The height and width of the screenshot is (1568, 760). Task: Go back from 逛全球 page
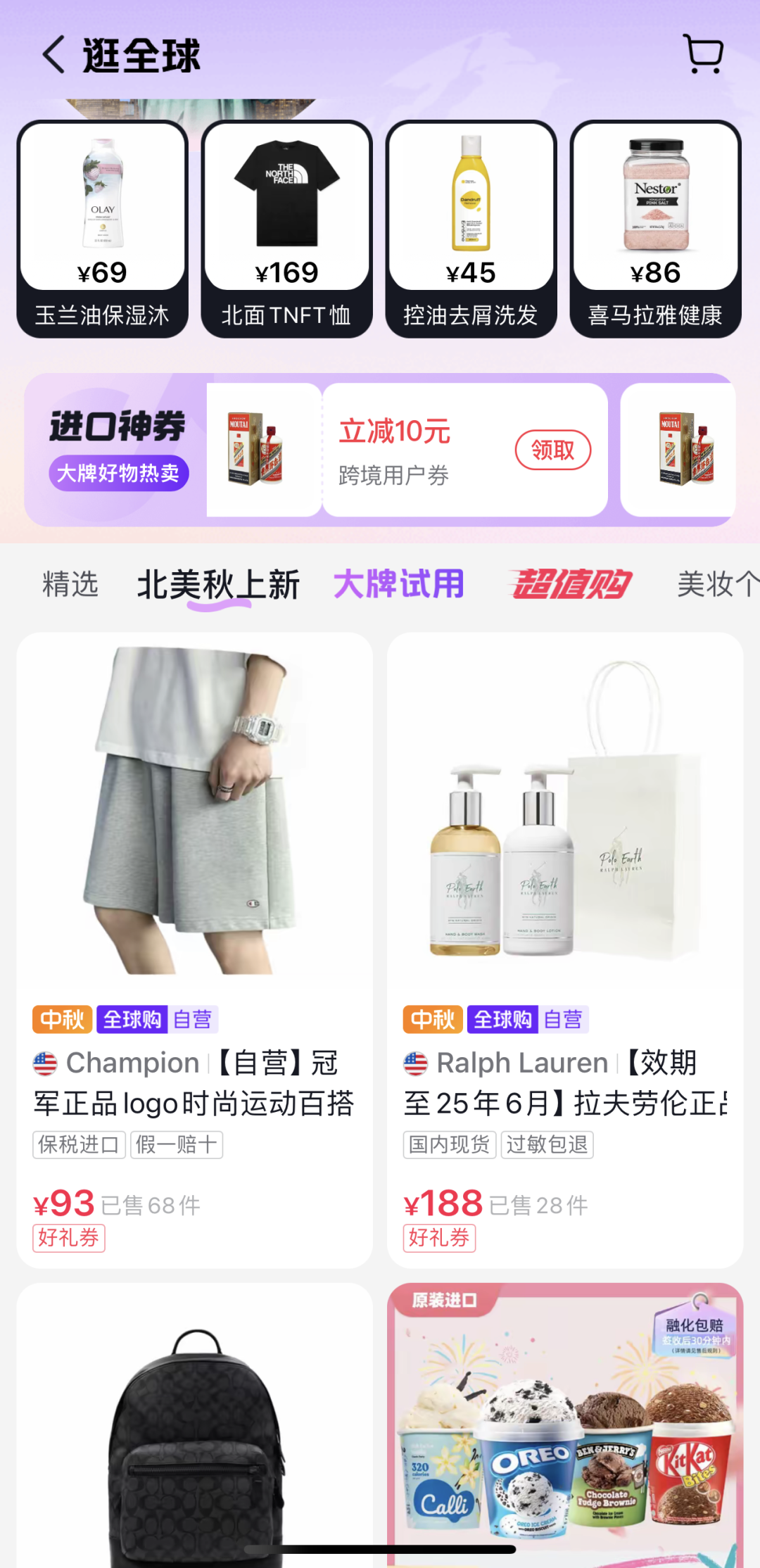tap(54, 55)
